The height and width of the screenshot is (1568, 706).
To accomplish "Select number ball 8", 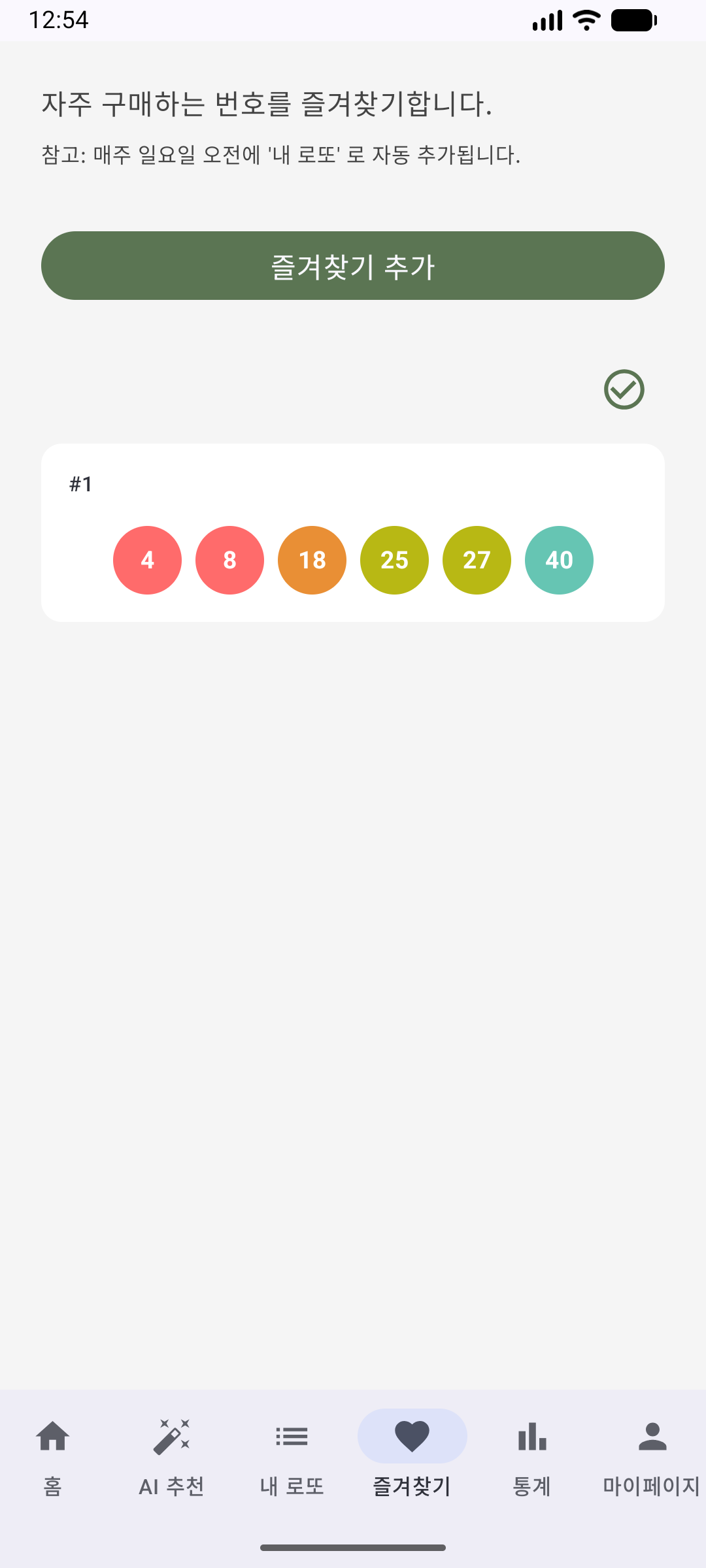I will coord(229,560).
